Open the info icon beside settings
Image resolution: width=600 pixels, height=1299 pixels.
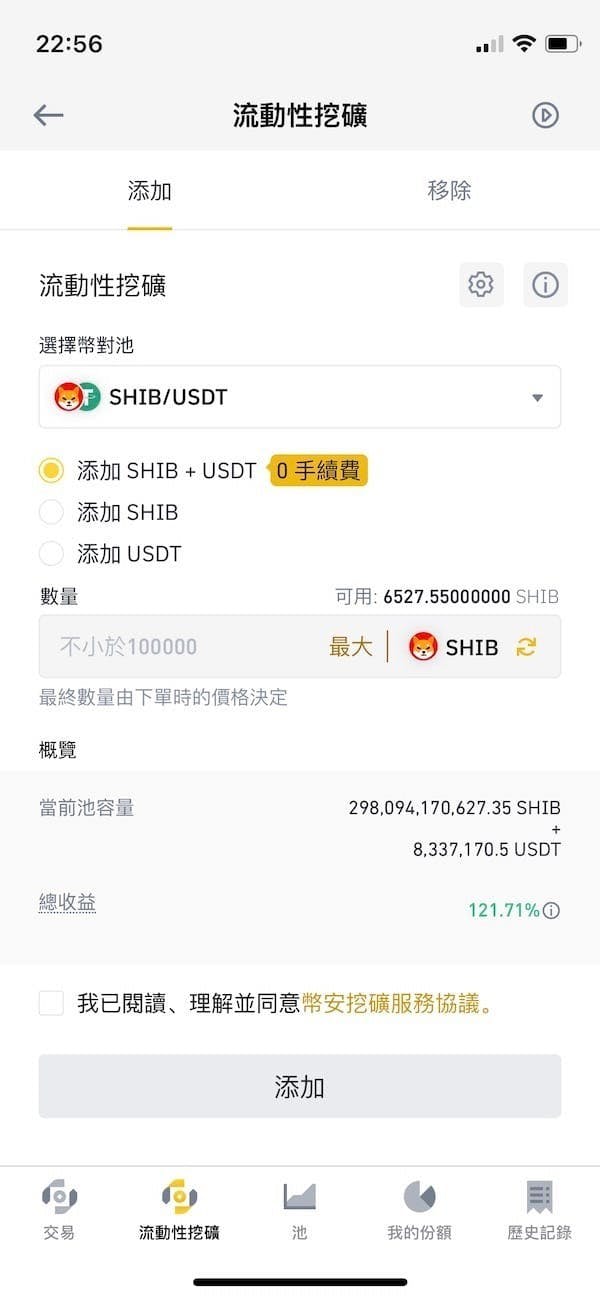pyautogui.click(x=545, y=285)
